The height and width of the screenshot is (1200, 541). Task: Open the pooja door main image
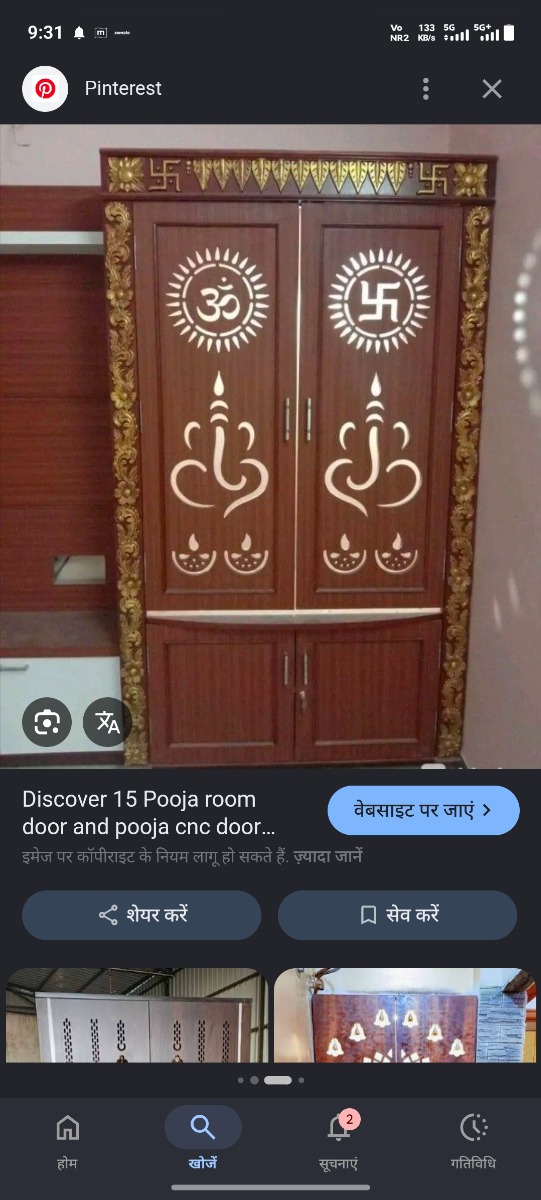270,446
